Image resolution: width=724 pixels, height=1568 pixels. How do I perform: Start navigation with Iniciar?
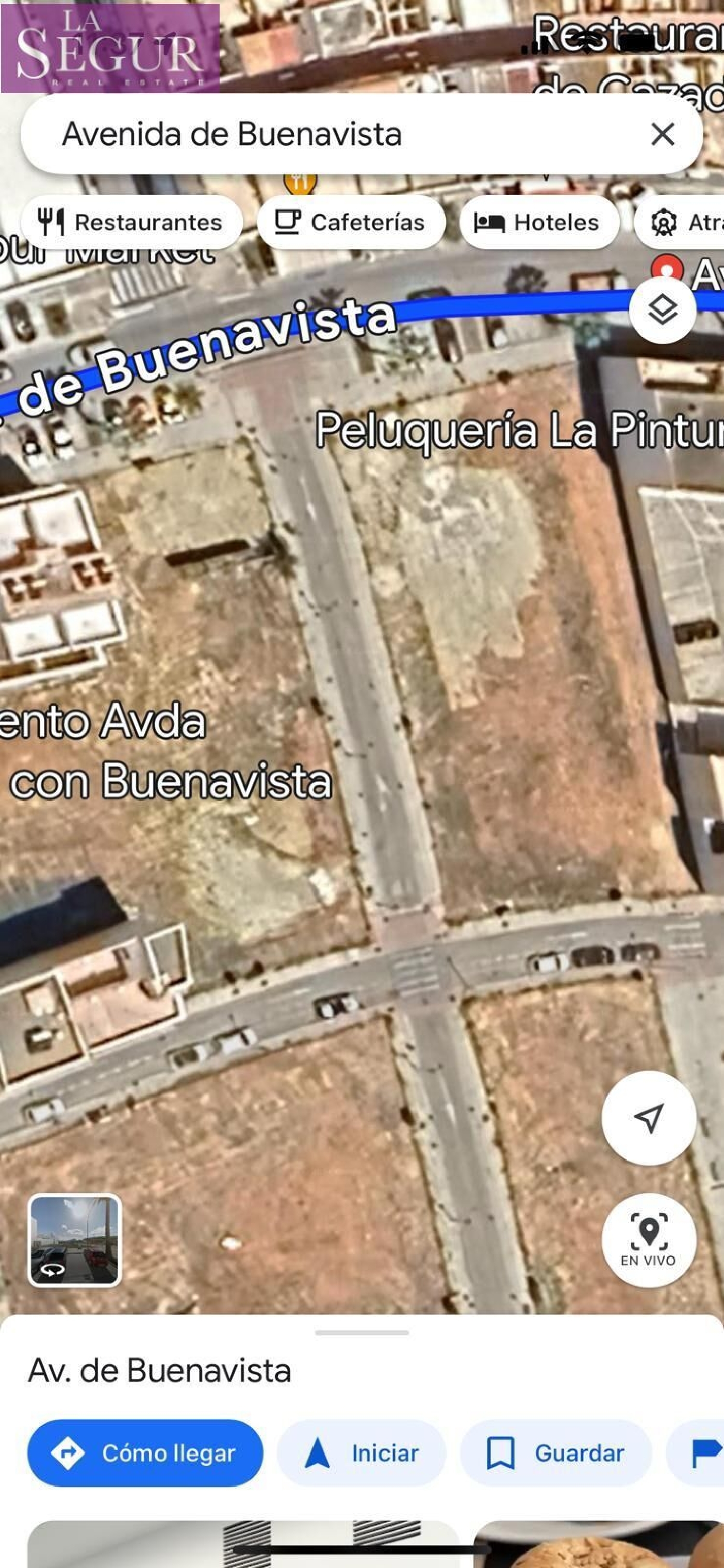click(x=362, y=1454)
